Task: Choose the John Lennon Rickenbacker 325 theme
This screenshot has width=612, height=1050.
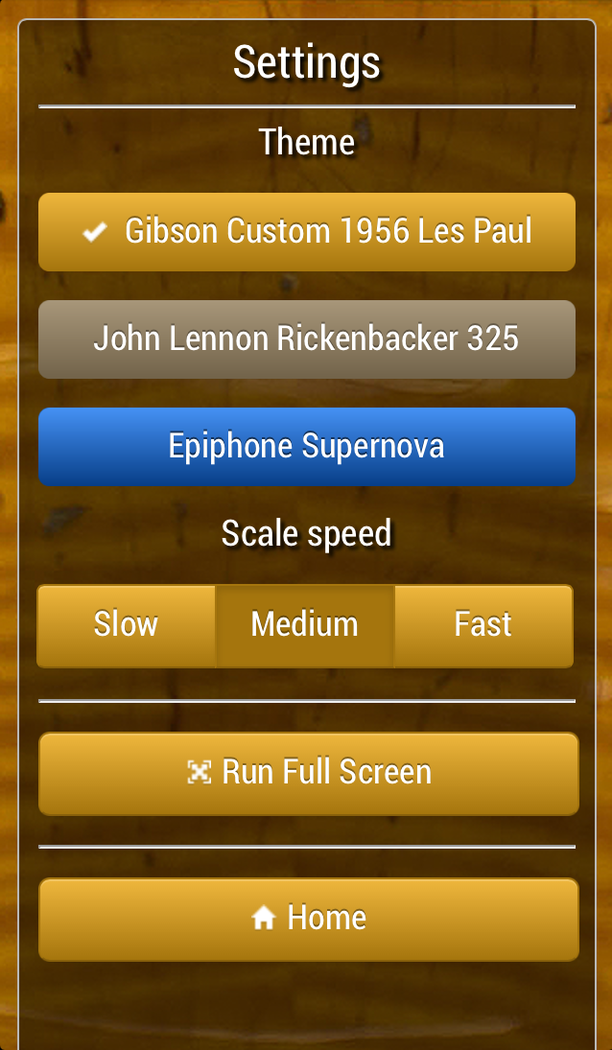Action: (x=307, y=339)
